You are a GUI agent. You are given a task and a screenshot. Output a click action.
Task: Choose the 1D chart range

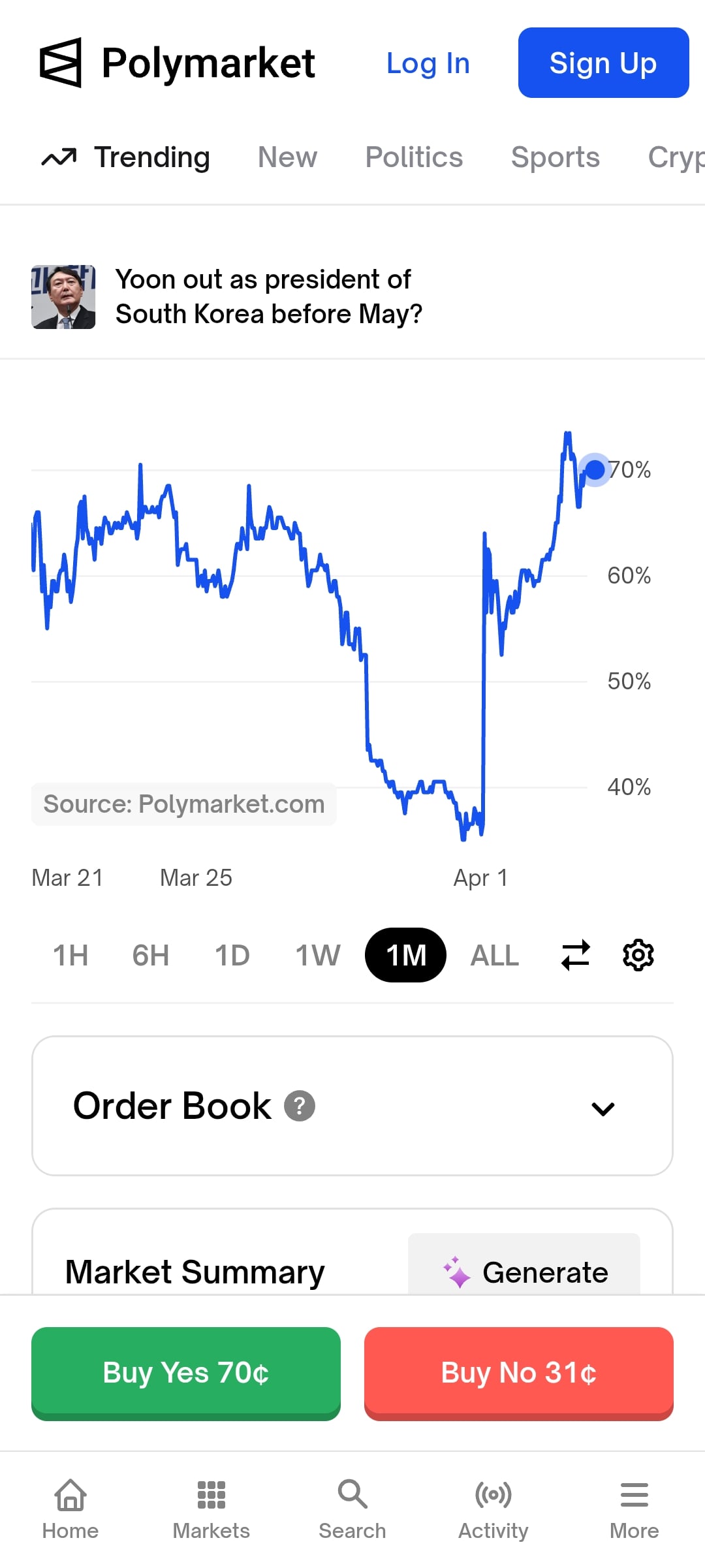click(232, 955)
